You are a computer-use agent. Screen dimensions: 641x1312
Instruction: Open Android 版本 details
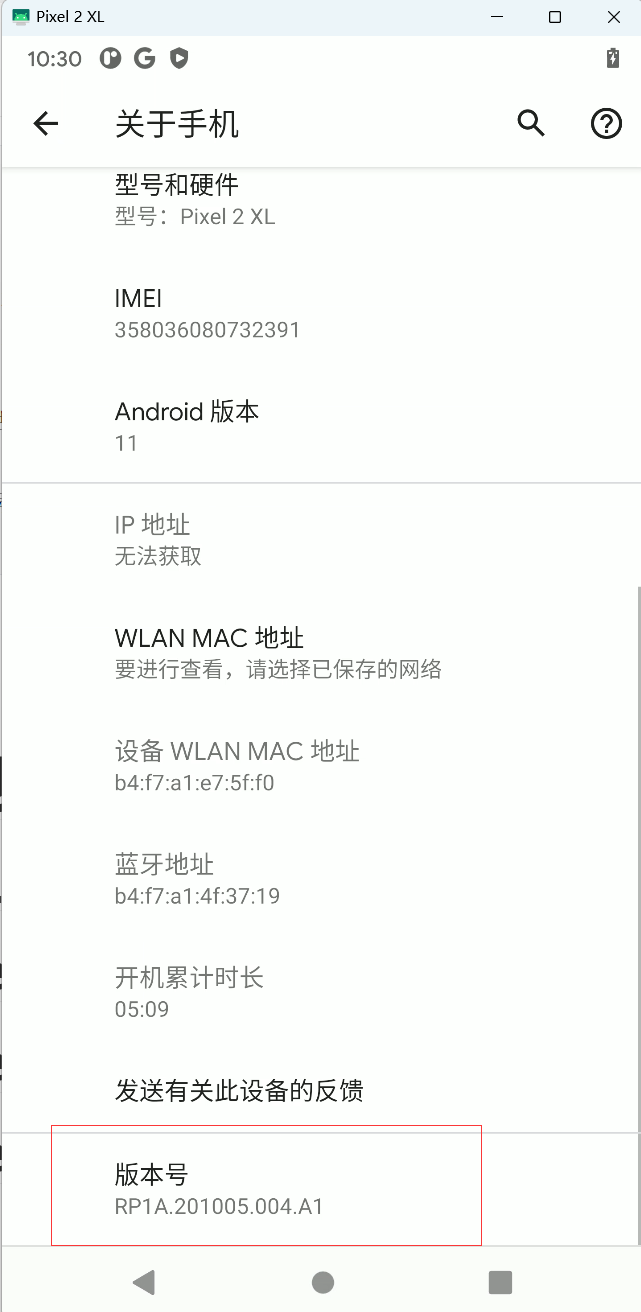tap(320, 426)
